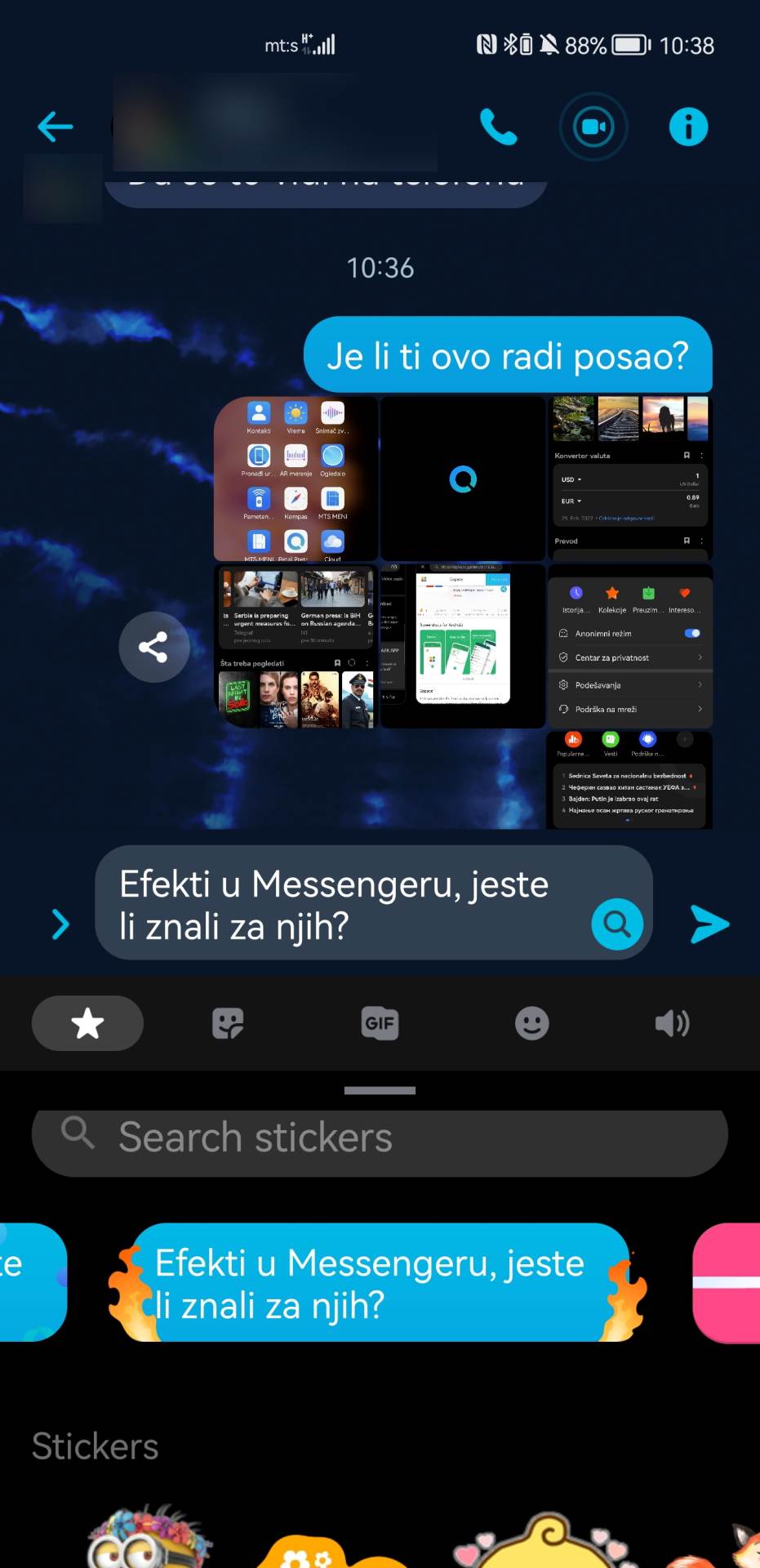
Task: Open the favorites star tab
Action: [x=87, y=1023]
